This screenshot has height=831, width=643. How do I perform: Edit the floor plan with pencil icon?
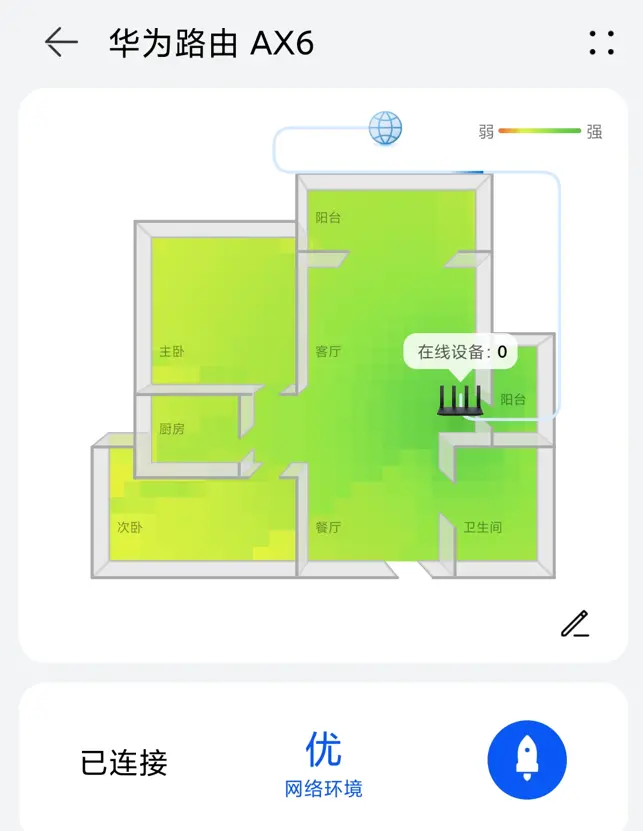575,624
